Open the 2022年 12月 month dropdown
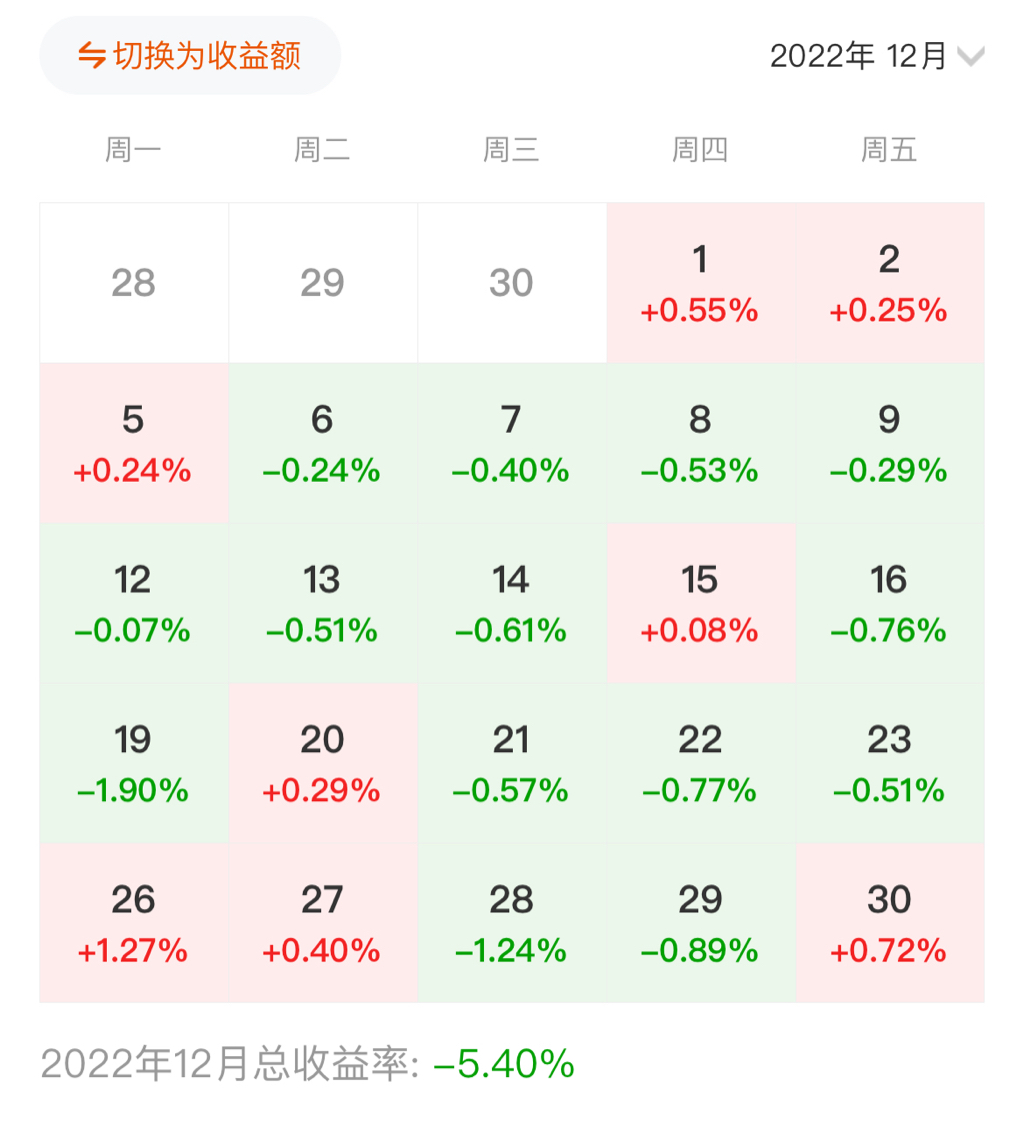Image resolution: width=1024 pixels, height=1129 pixels. (x=876, y=57)
